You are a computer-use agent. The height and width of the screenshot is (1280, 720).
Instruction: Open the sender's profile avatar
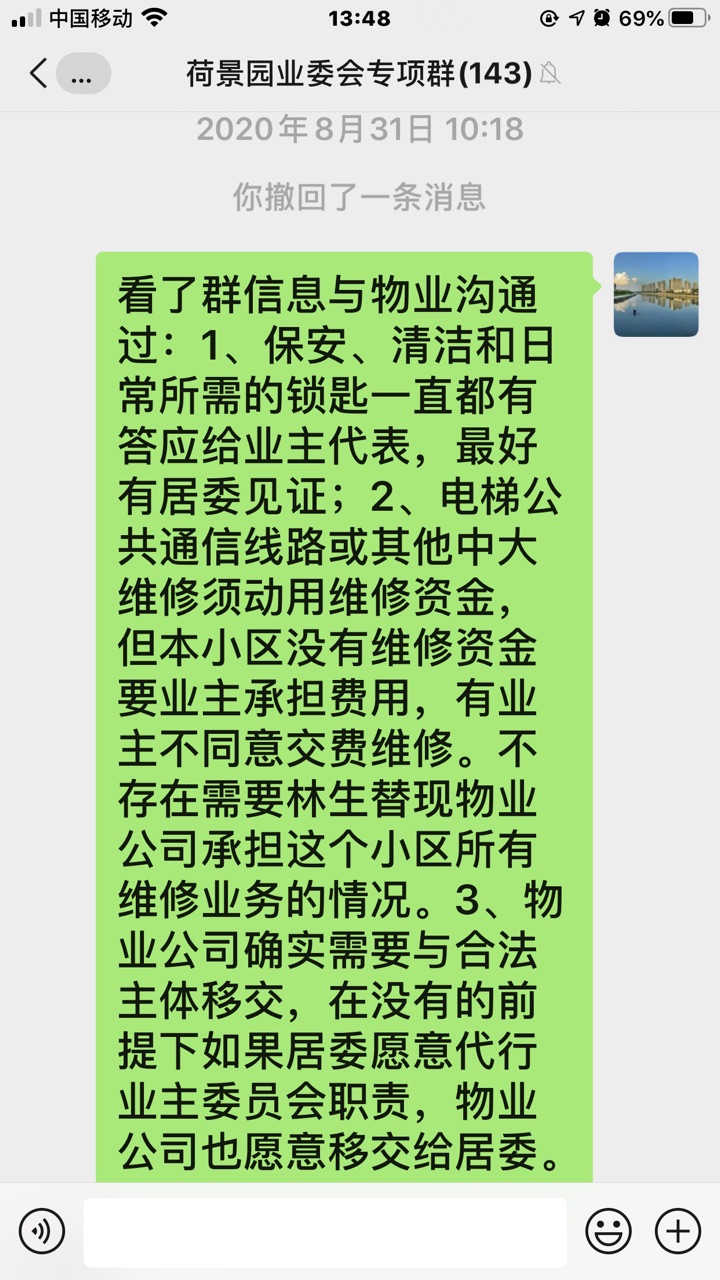click(x=655, y=294)
